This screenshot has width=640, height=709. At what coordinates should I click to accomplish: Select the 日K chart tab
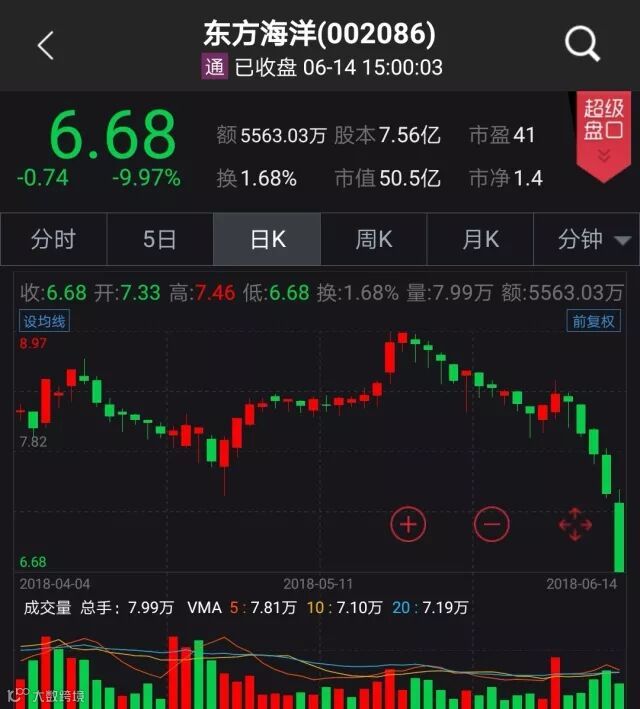click(x=267, y=240)
